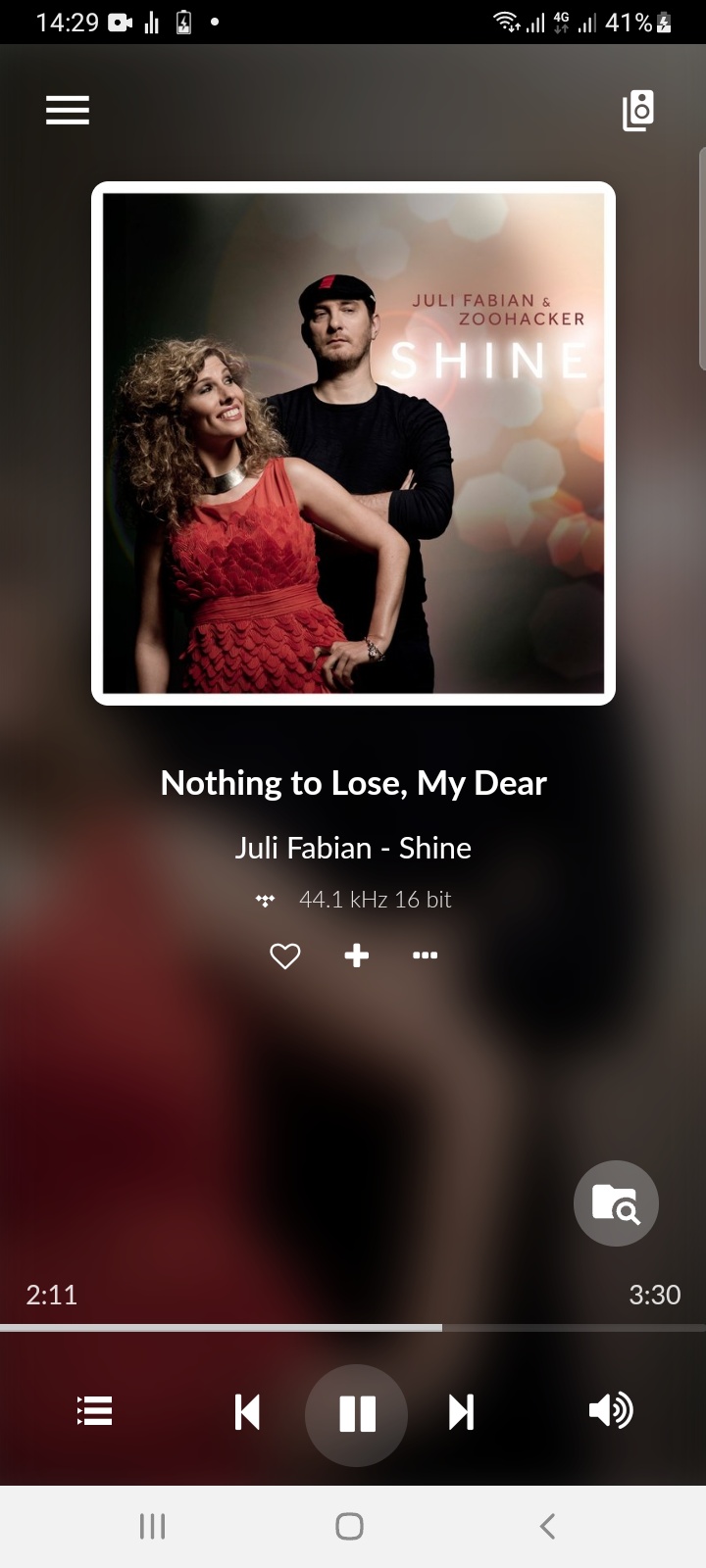Image resolution: width=706 pixels, height=1568 pixels.
Task: Favorite Nothing to Lose, My Dear
Action: [x=284, y=955]
